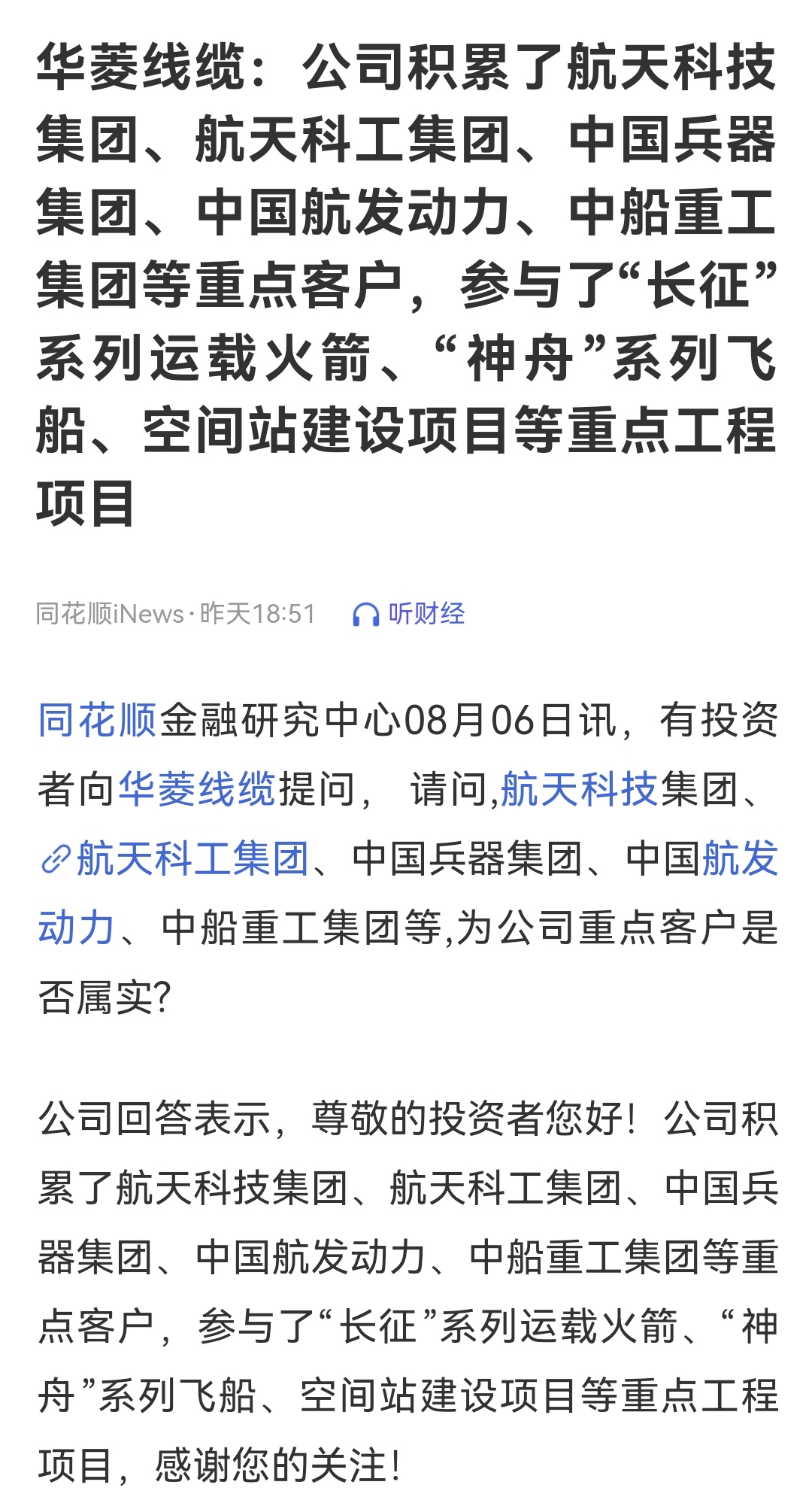The image size is (812, 1494).
Task: Open the 同花顺 link in article body
Action: 98,720
